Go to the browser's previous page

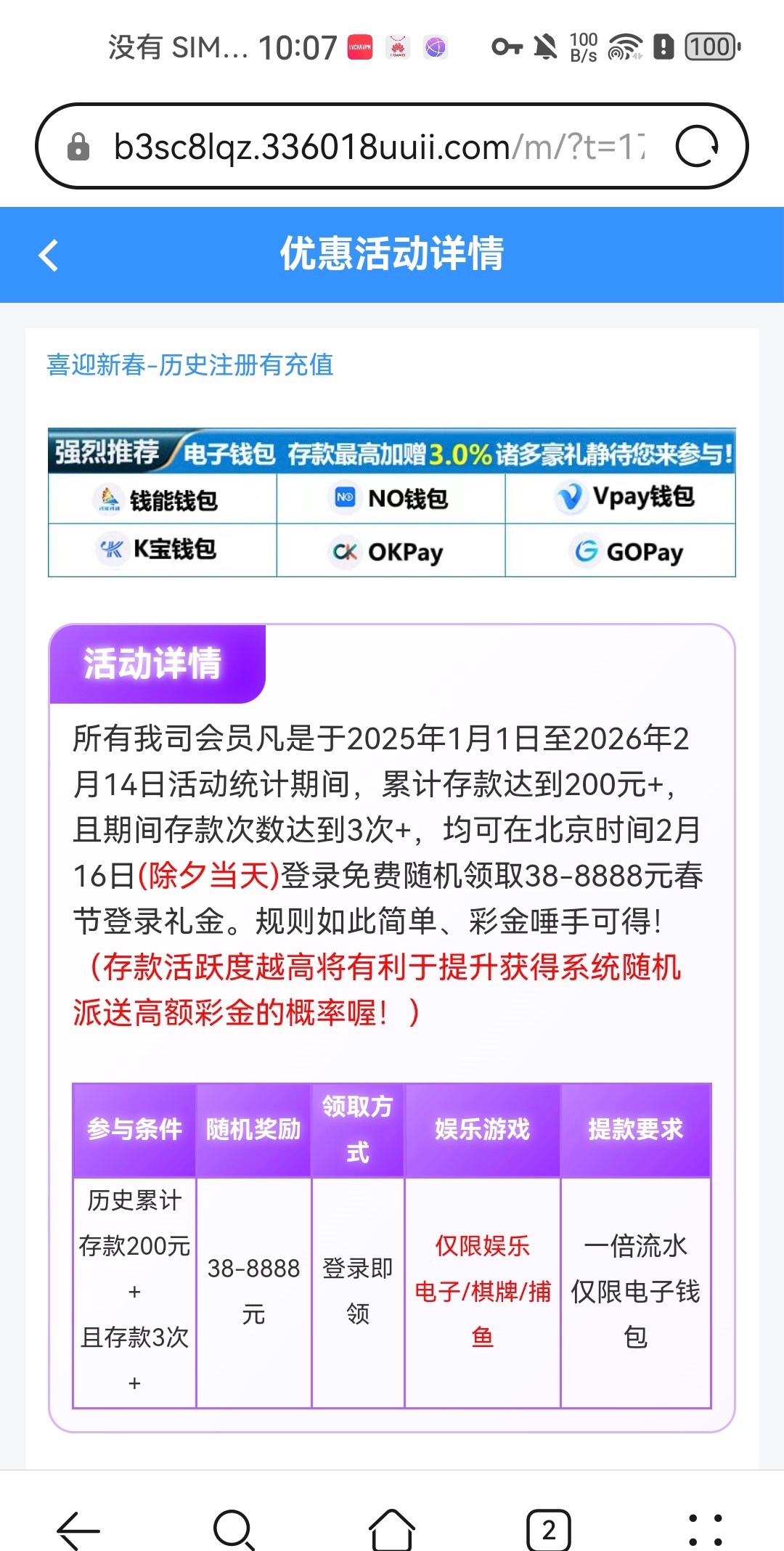[x=78, y=1529]
